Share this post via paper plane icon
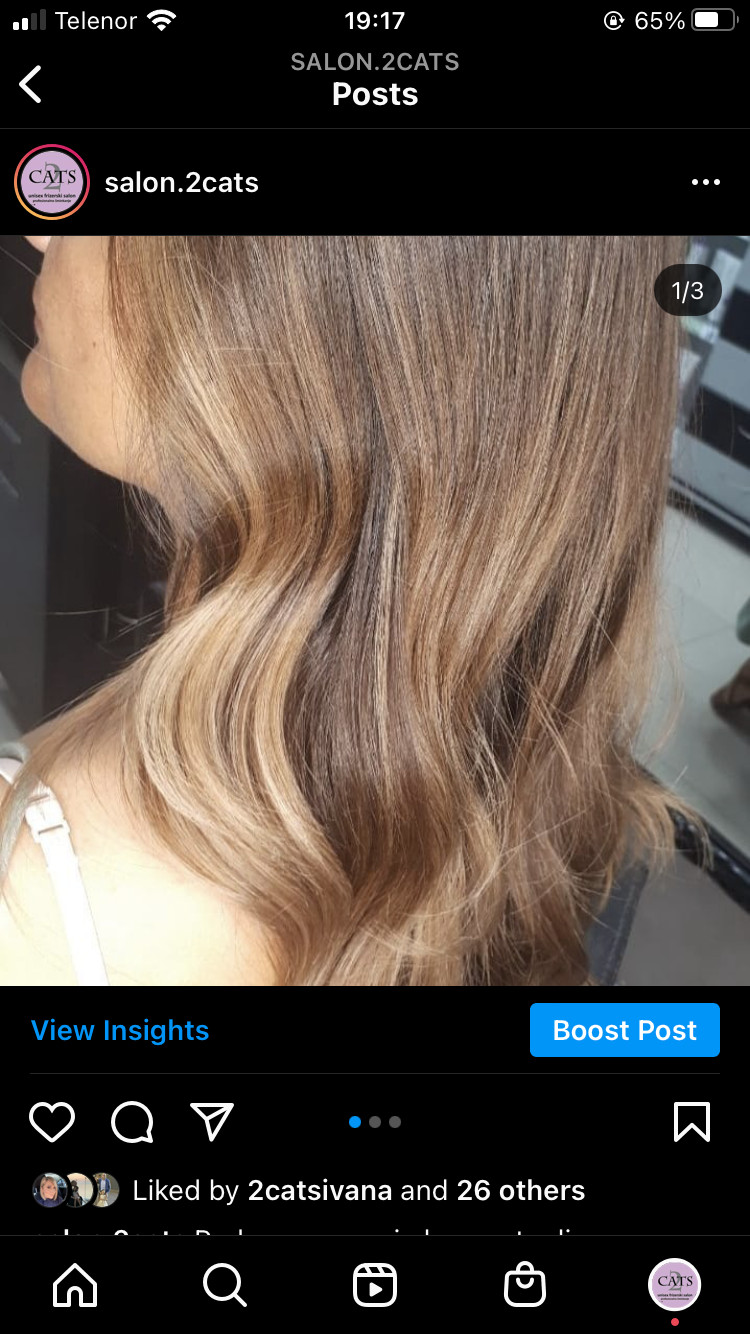The height and width of the screenshot is (1334, 750). click(212, 1122)
